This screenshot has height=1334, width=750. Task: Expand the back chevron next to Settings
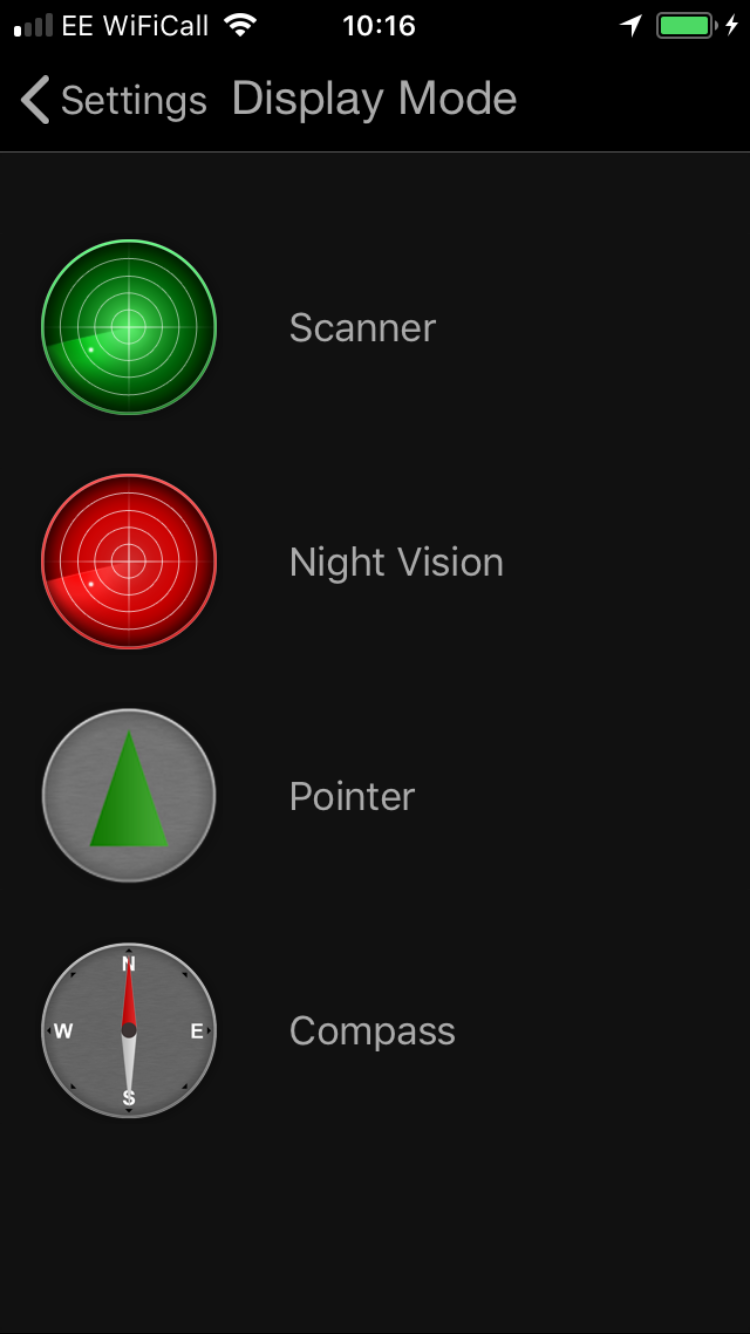pyautogui.click(x=33, y=99)
